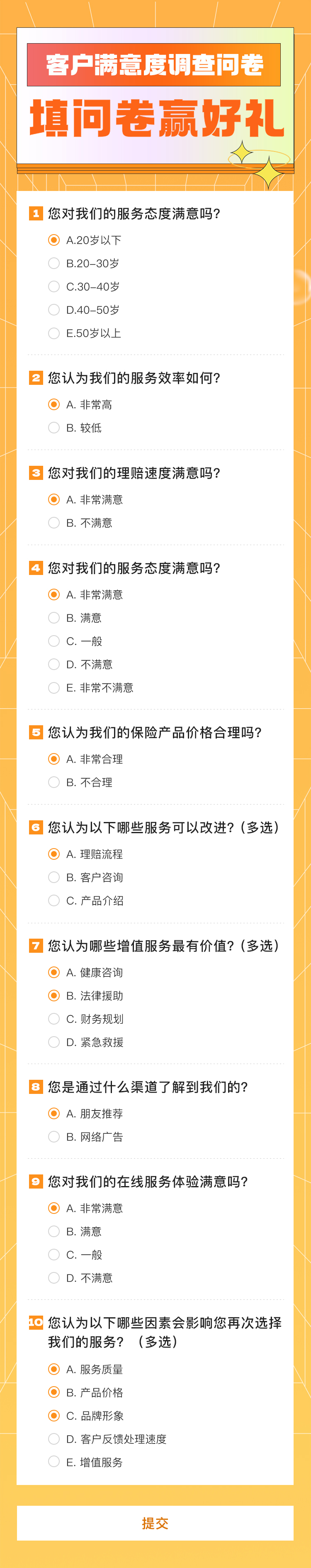Choose B. 不满意 for claim speed question 3

(x=54, y=522)
